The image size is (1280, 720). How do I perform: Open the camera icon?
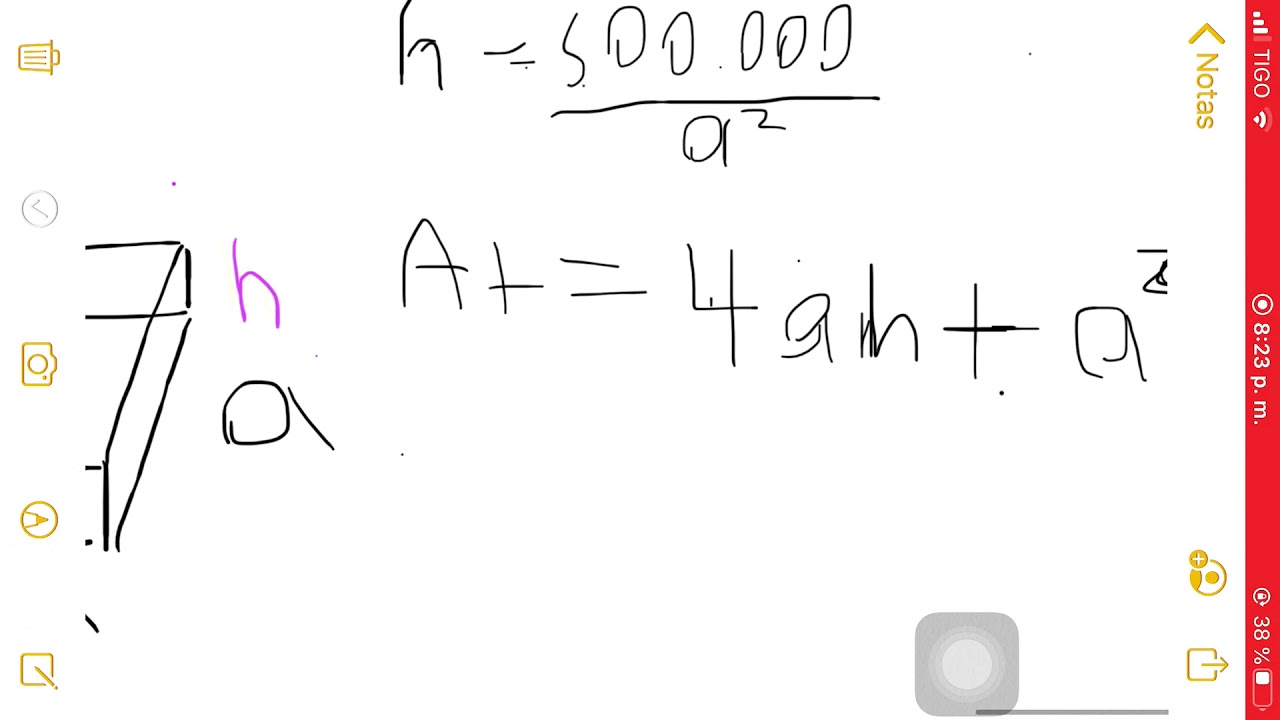(39, 365)
